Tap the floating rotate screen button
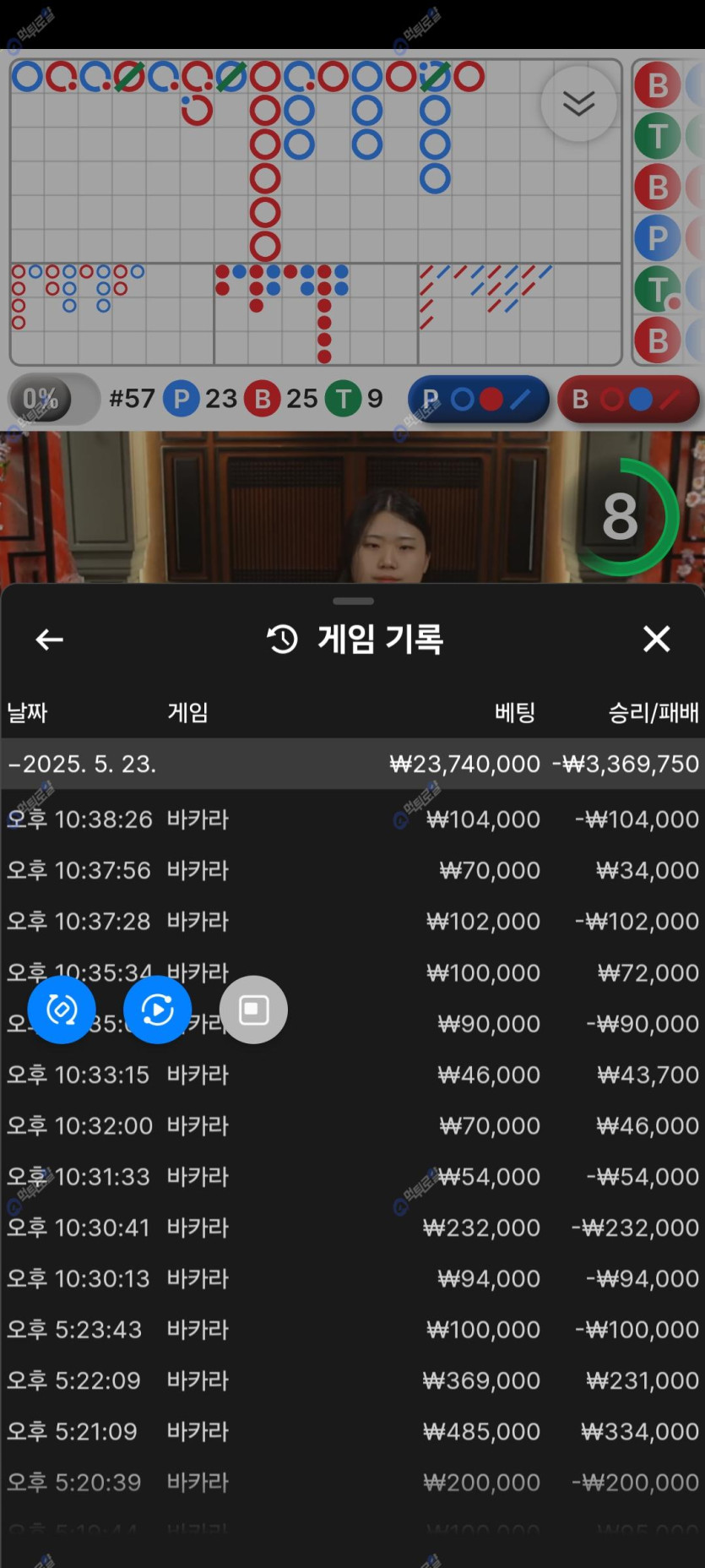Screen dimensions: 705x1568 pos(62,1010)
